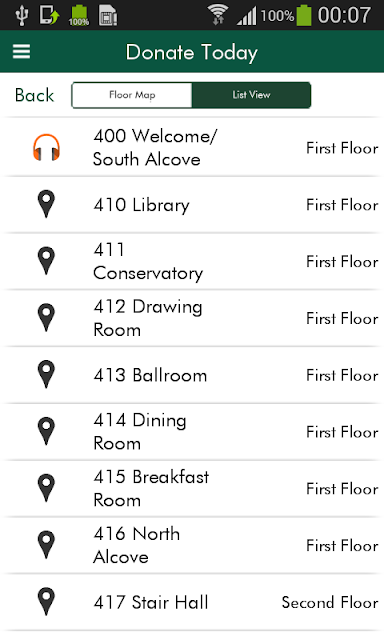The width and height of the screenshot is (384, 640).
Task: Switch to the Floor Map view
Action: (x=132, y=95)
